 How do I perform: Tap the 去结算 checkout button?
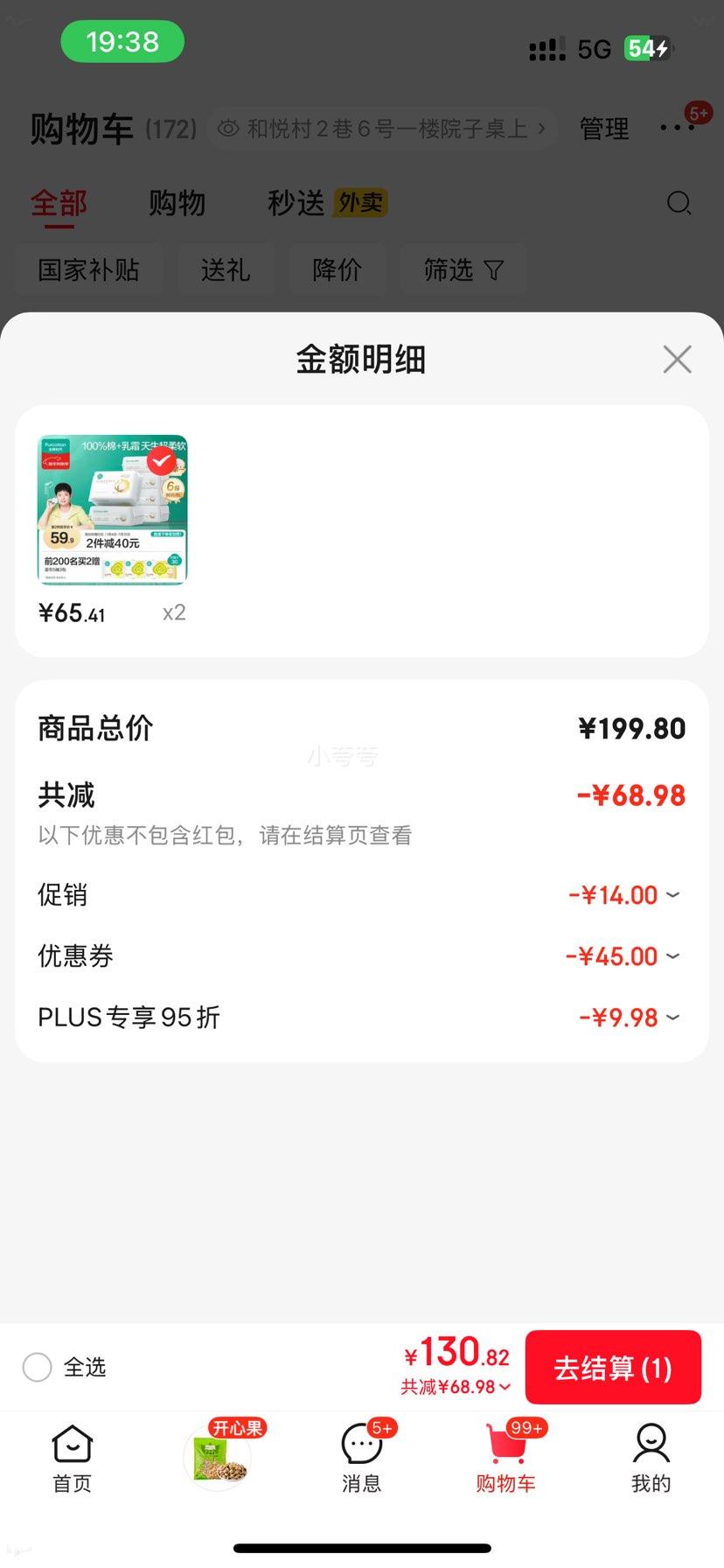[613, 1367]
